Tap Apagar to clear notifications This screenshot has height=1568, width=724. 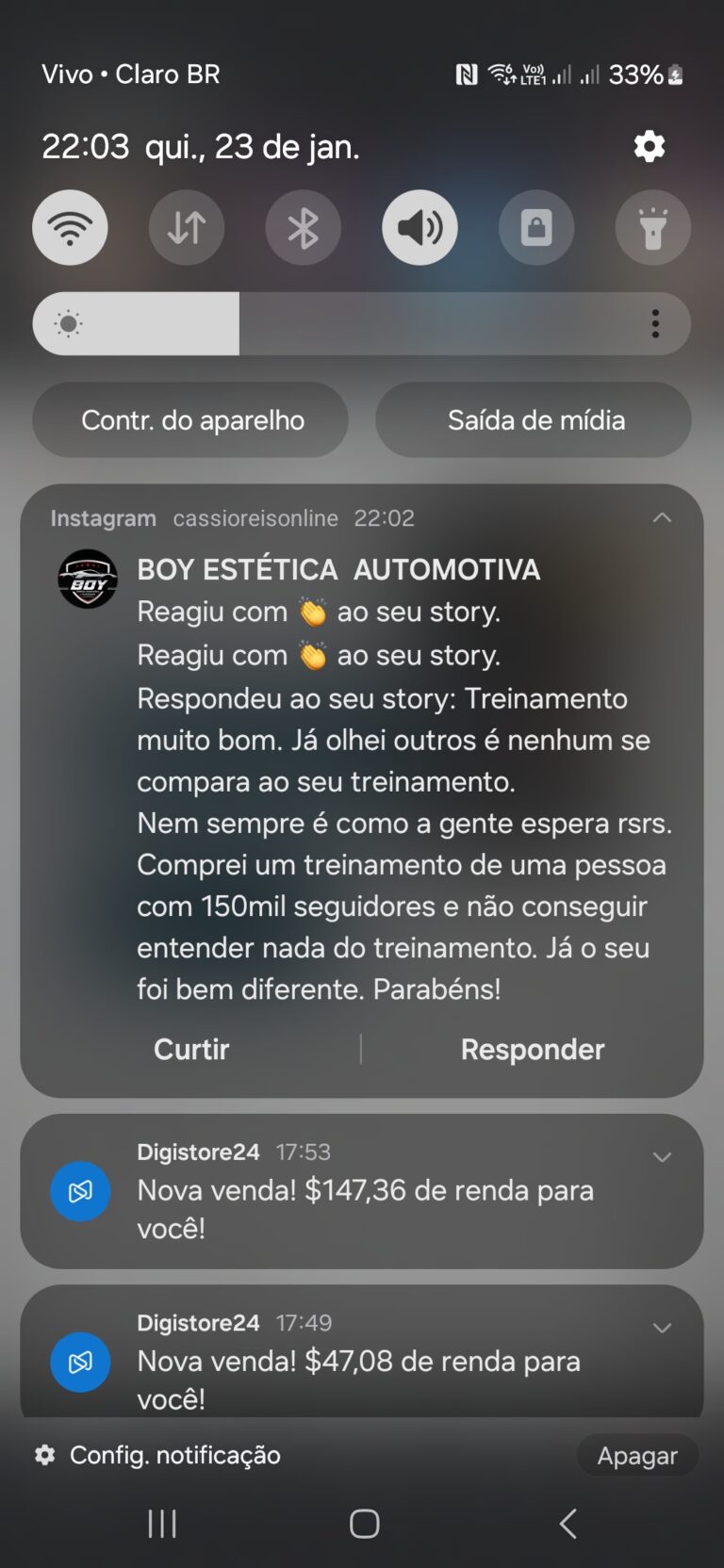pyautogui.click(x=636, y=1455)
